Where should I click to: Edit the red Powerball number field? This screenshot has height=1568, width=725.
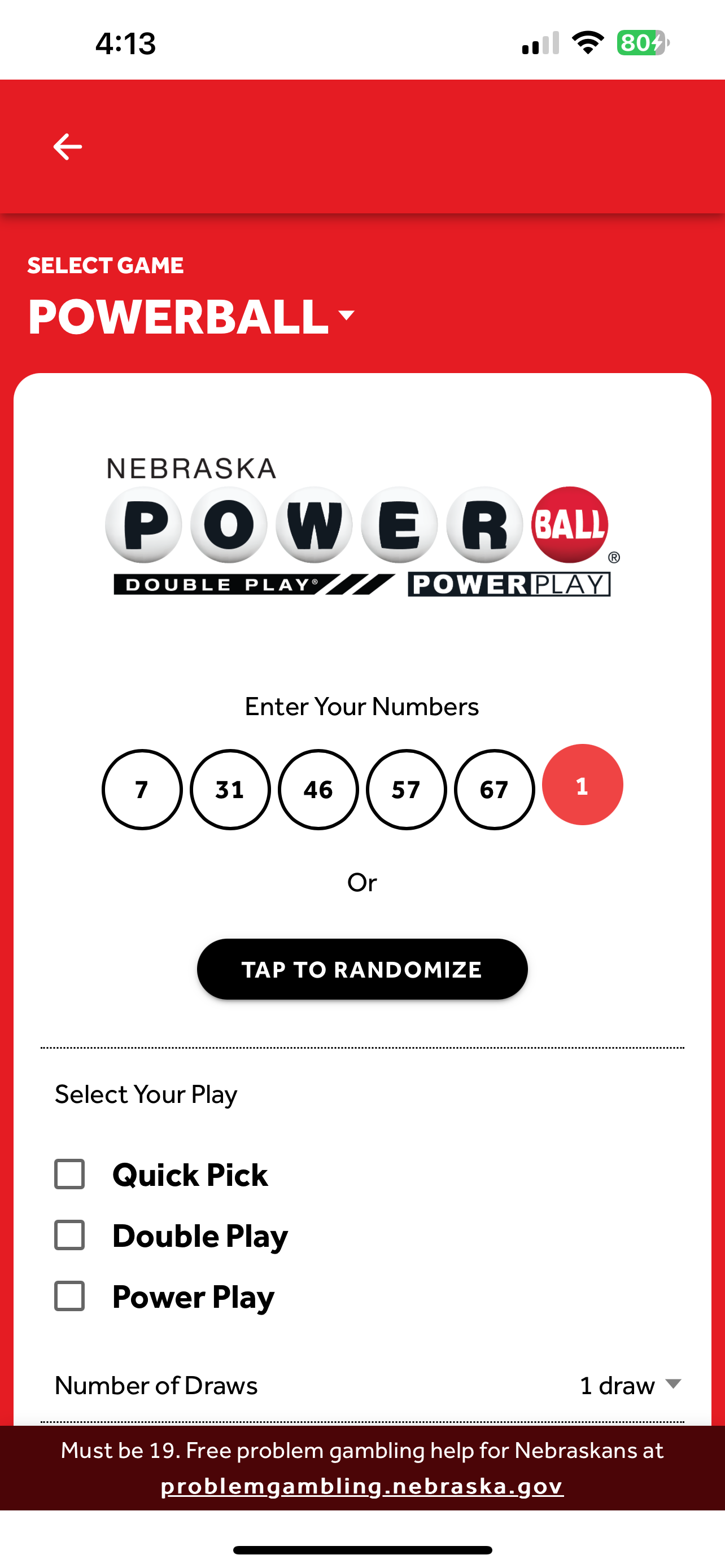(582, 785)
